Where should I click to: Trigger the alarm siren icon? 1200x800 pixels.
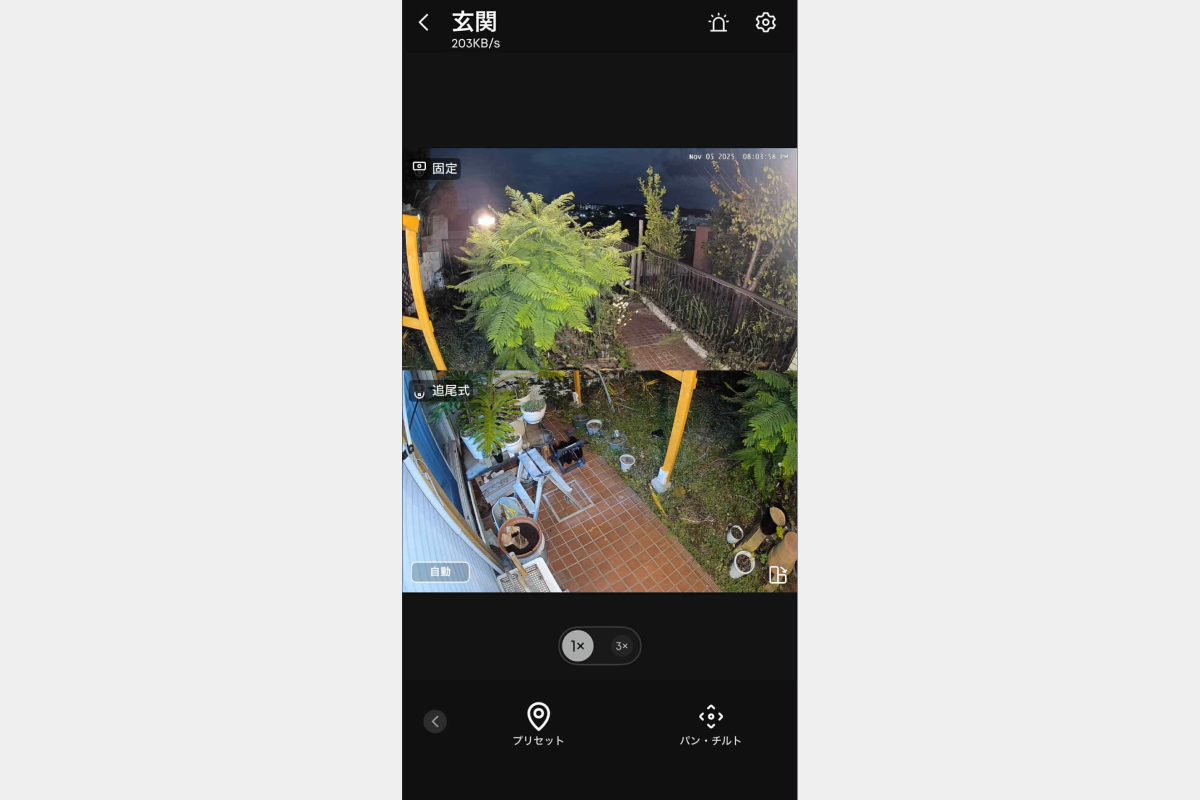point(718,23)
